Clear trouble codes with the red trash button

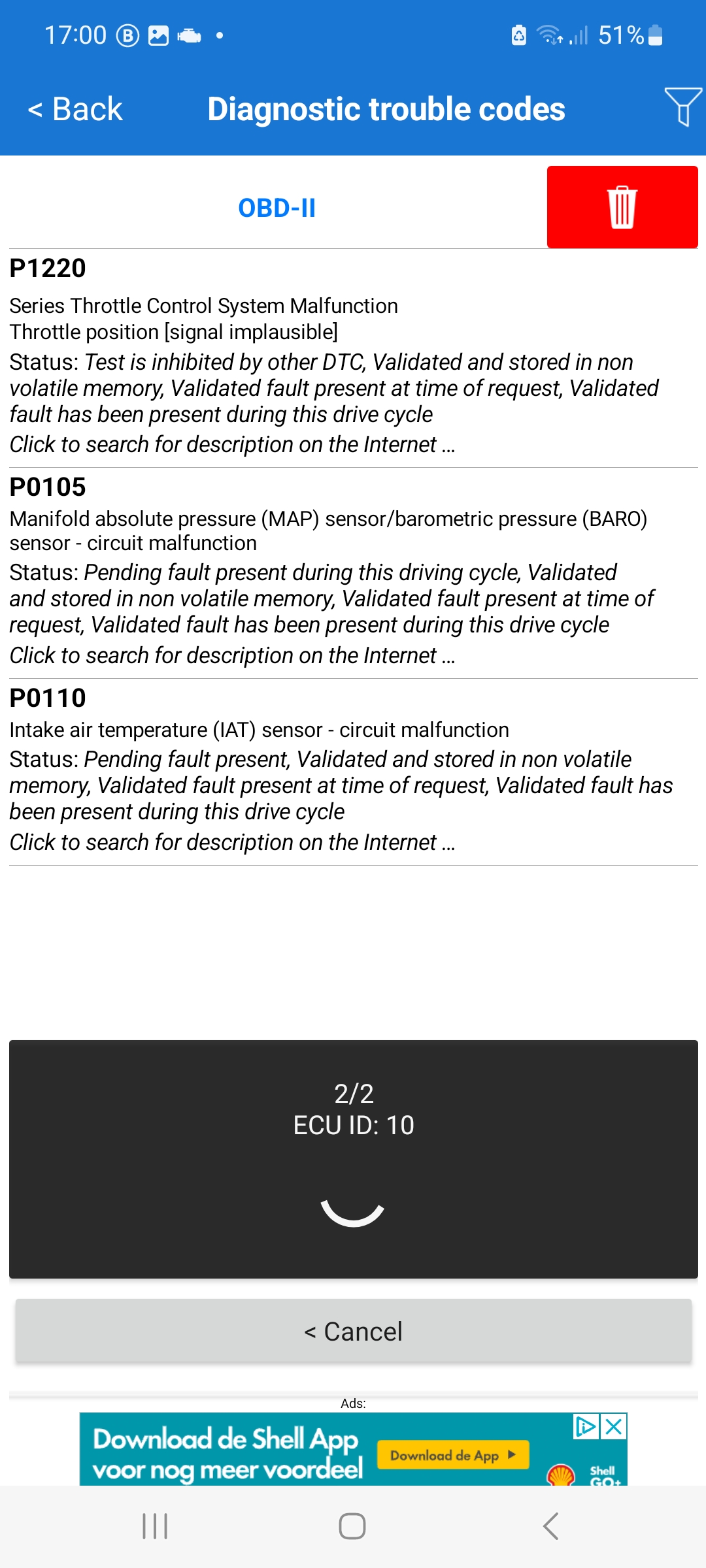pos(622,207)
